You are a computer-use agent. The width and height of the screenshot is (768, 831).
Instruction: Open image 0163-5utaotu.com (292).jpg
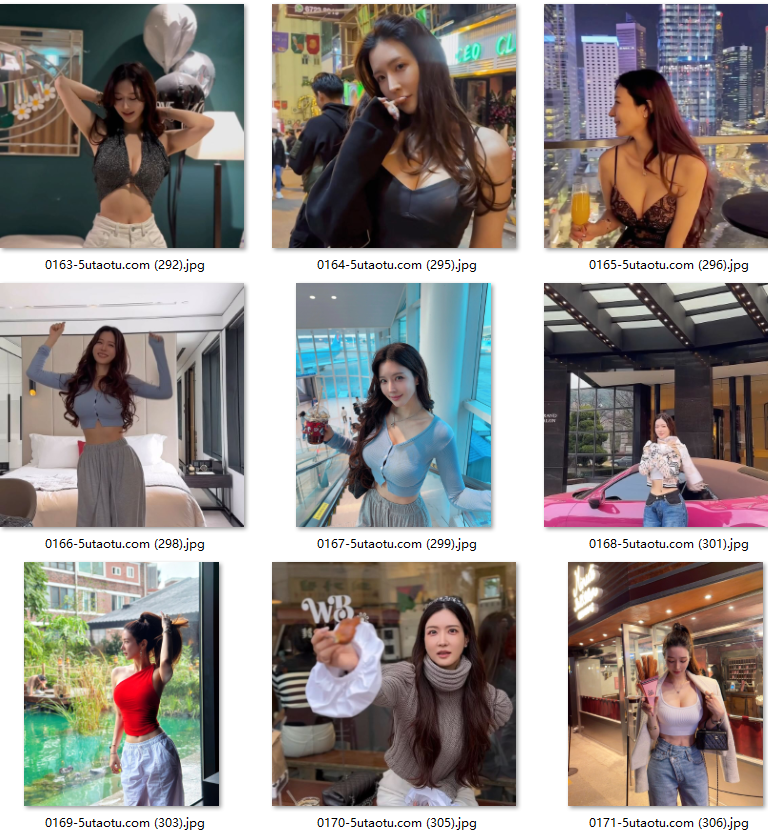[122, 126]
